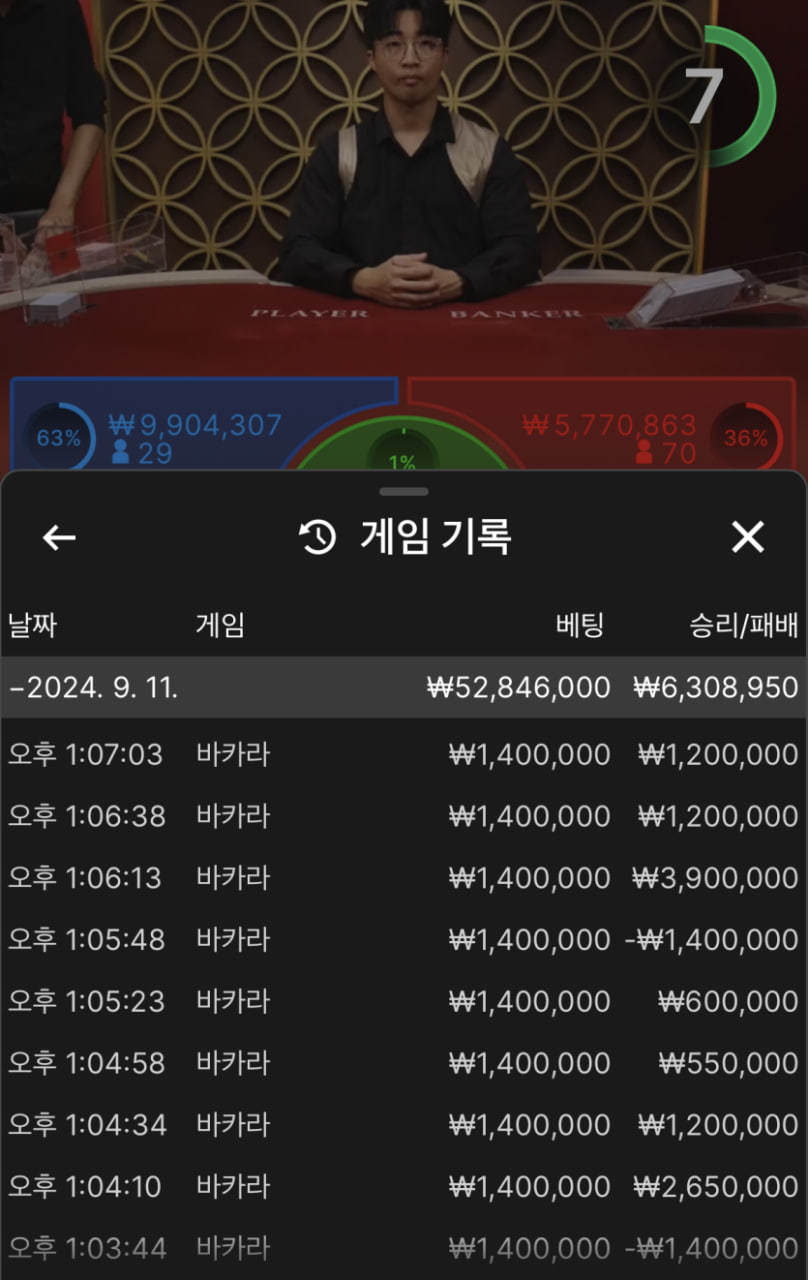Open the 오후 1:04:10 바카라 record

coord(403,1187)
